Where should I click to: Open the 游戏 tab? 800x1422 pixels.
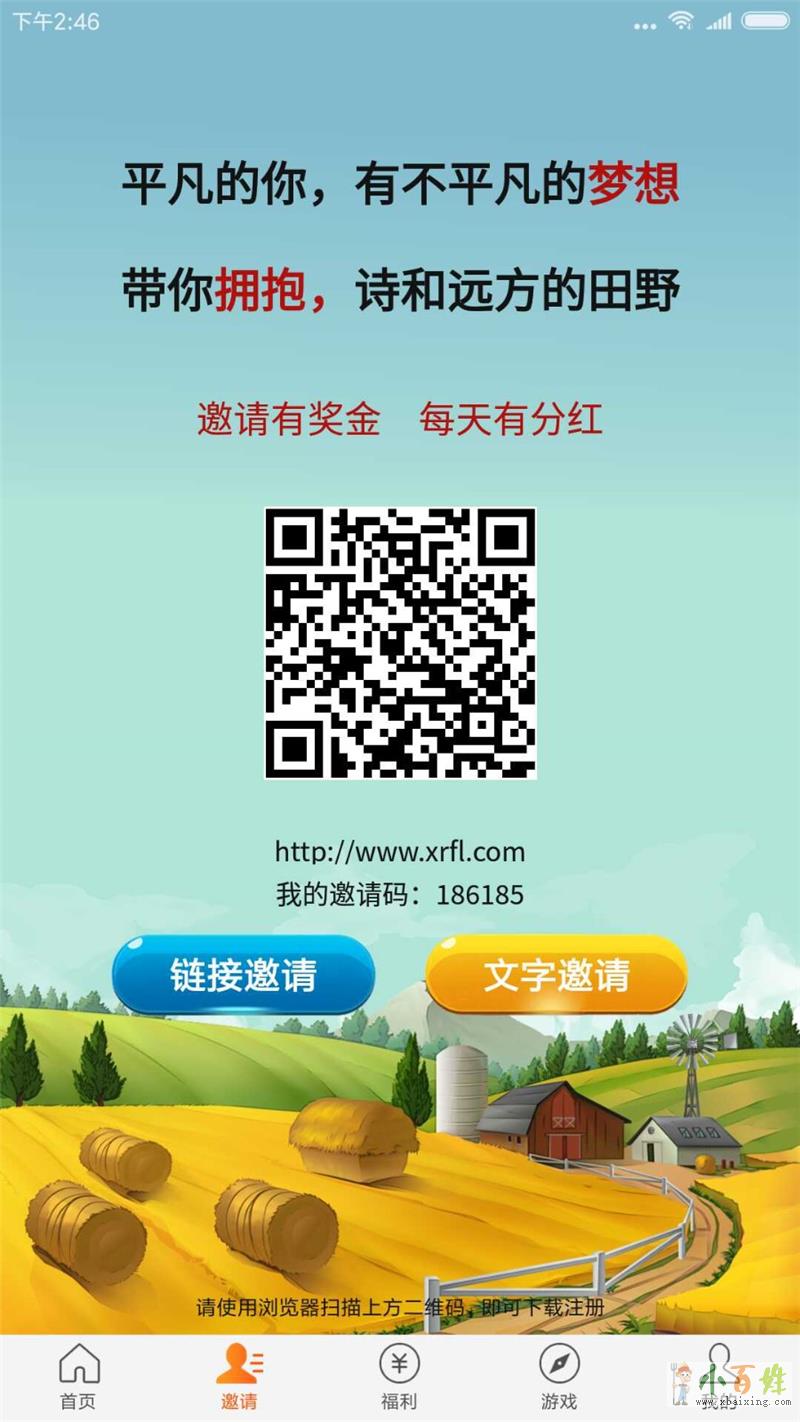(x=559, y=1377)
